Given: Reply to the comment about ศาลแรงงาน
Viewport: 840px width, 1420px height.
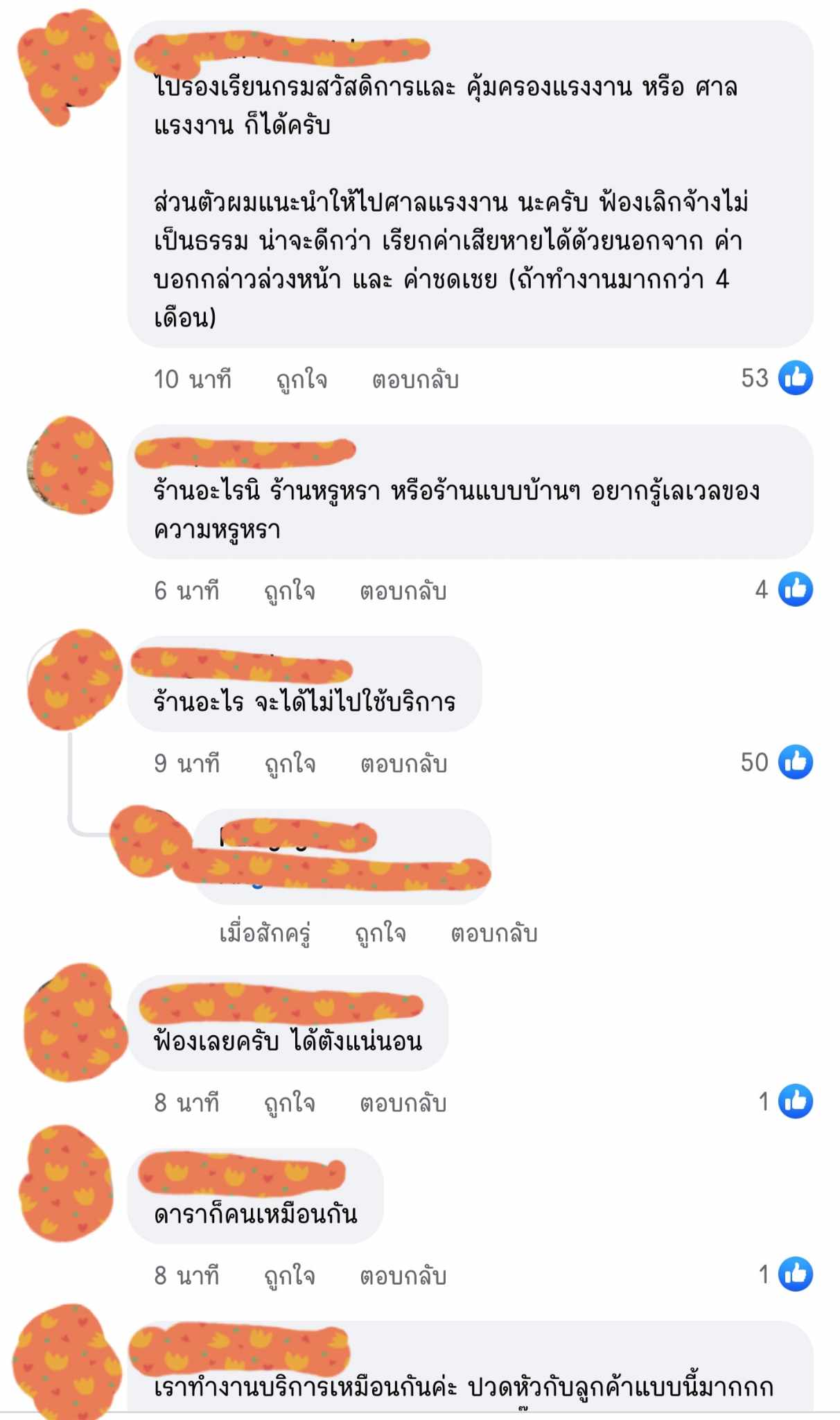Looking at the screenshot, I should click(x=415, y=380).
